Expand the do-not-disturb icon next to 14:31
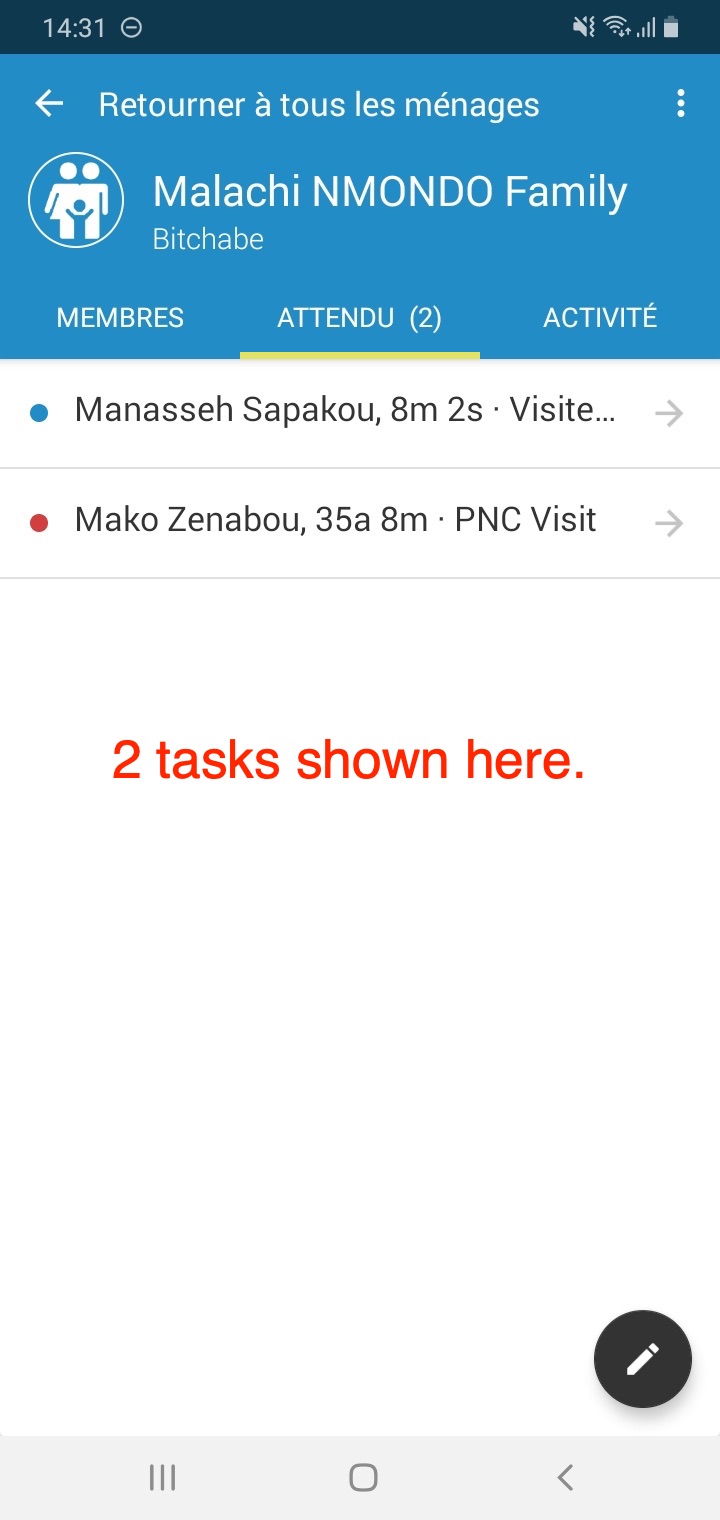This screenshot has width=720, height=1520. (x=131, y=27)
